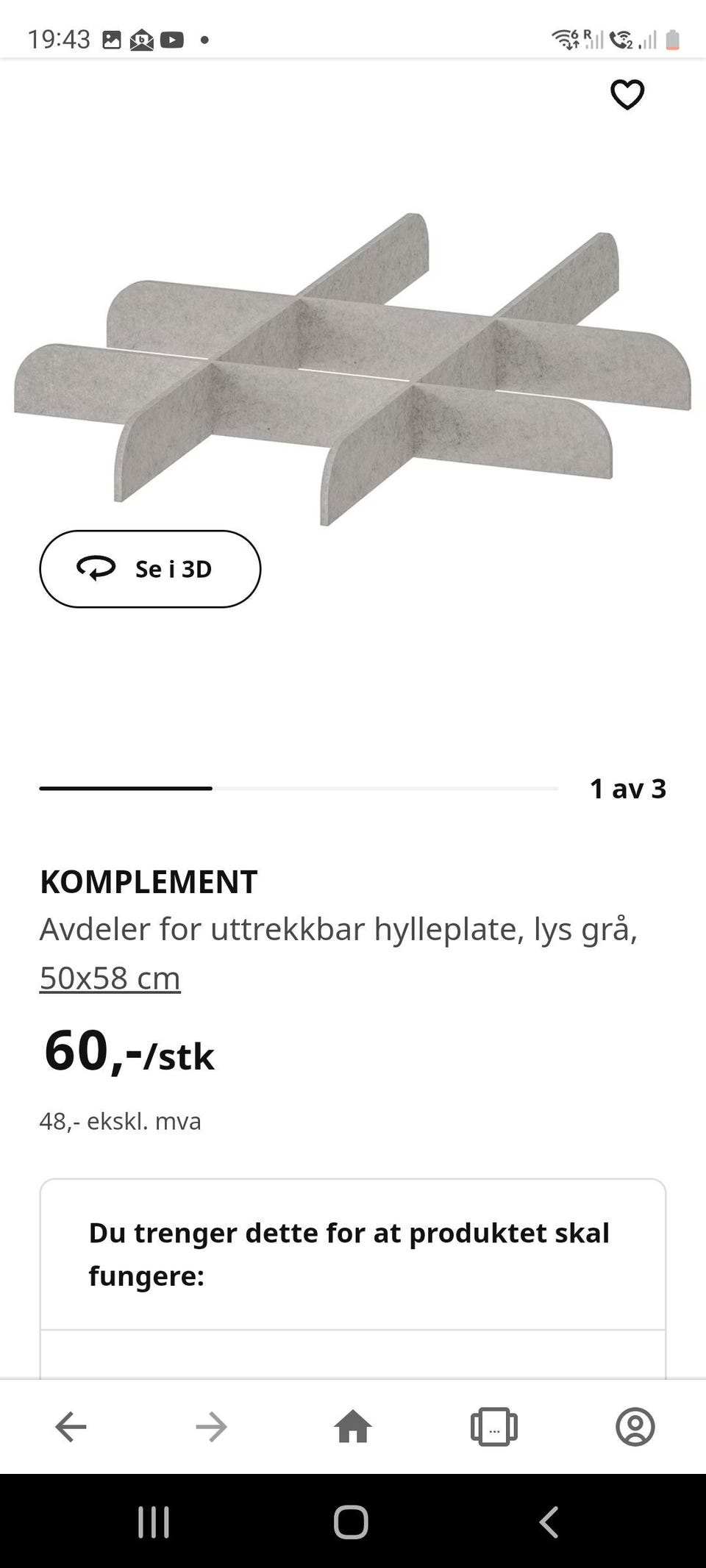
Task: Open the shopping list icon
Action: tap(494, 1427)
